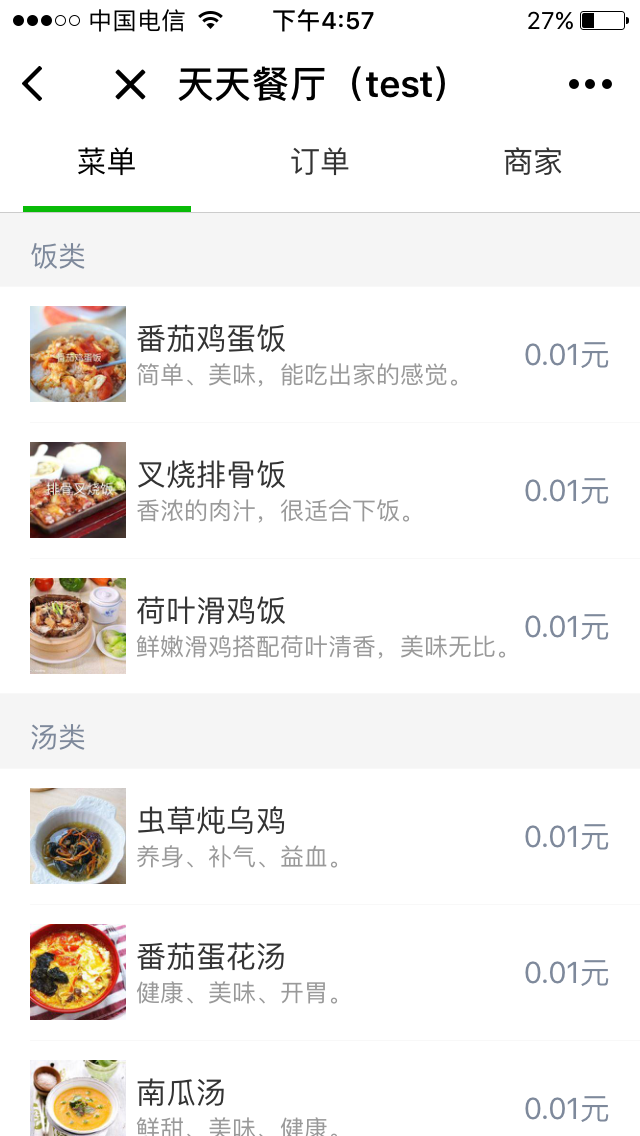
Task: Close the 天天餐厅 page
Action: pyautogui.click(x=130, y=85)
